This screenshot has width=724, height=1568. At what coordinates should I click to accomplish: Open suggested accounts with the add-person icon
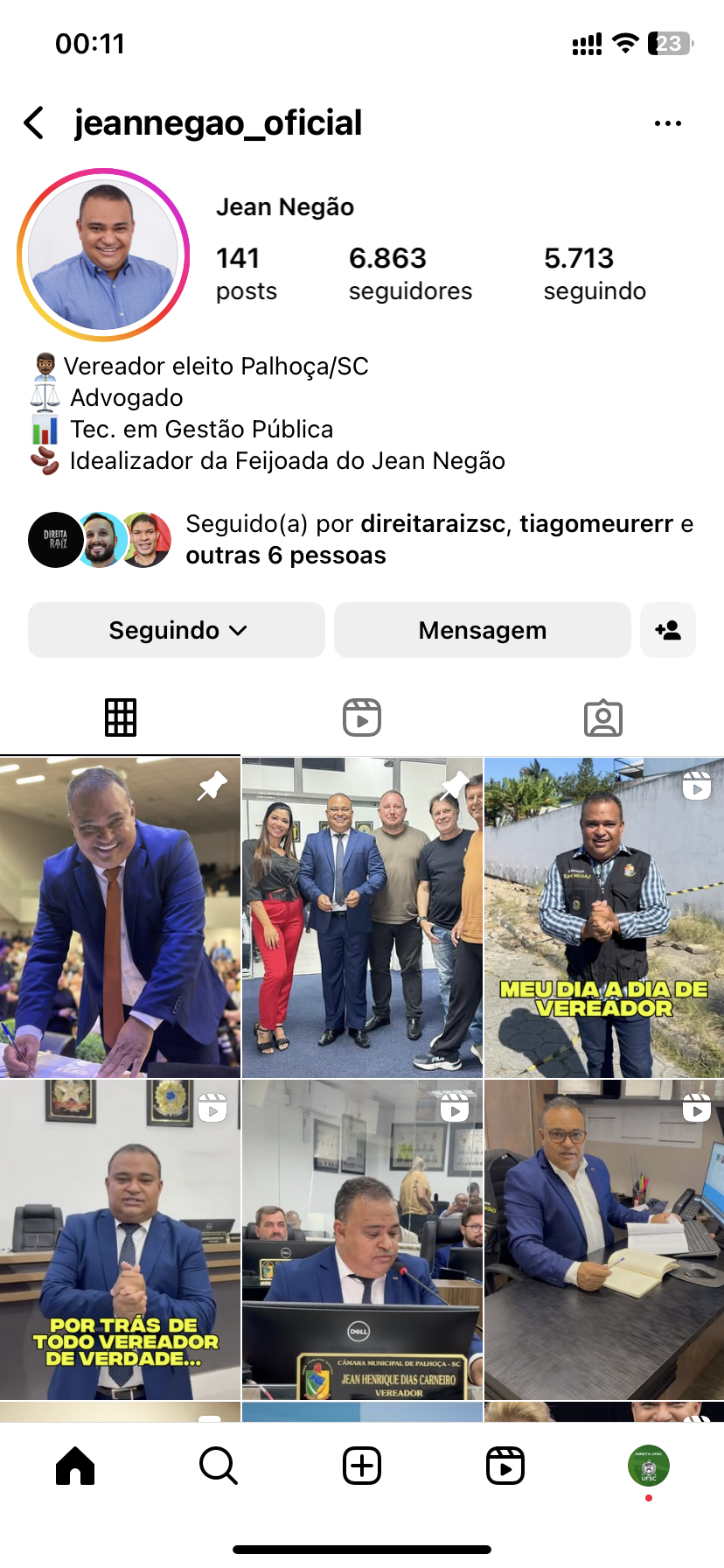tap(667, 630)
